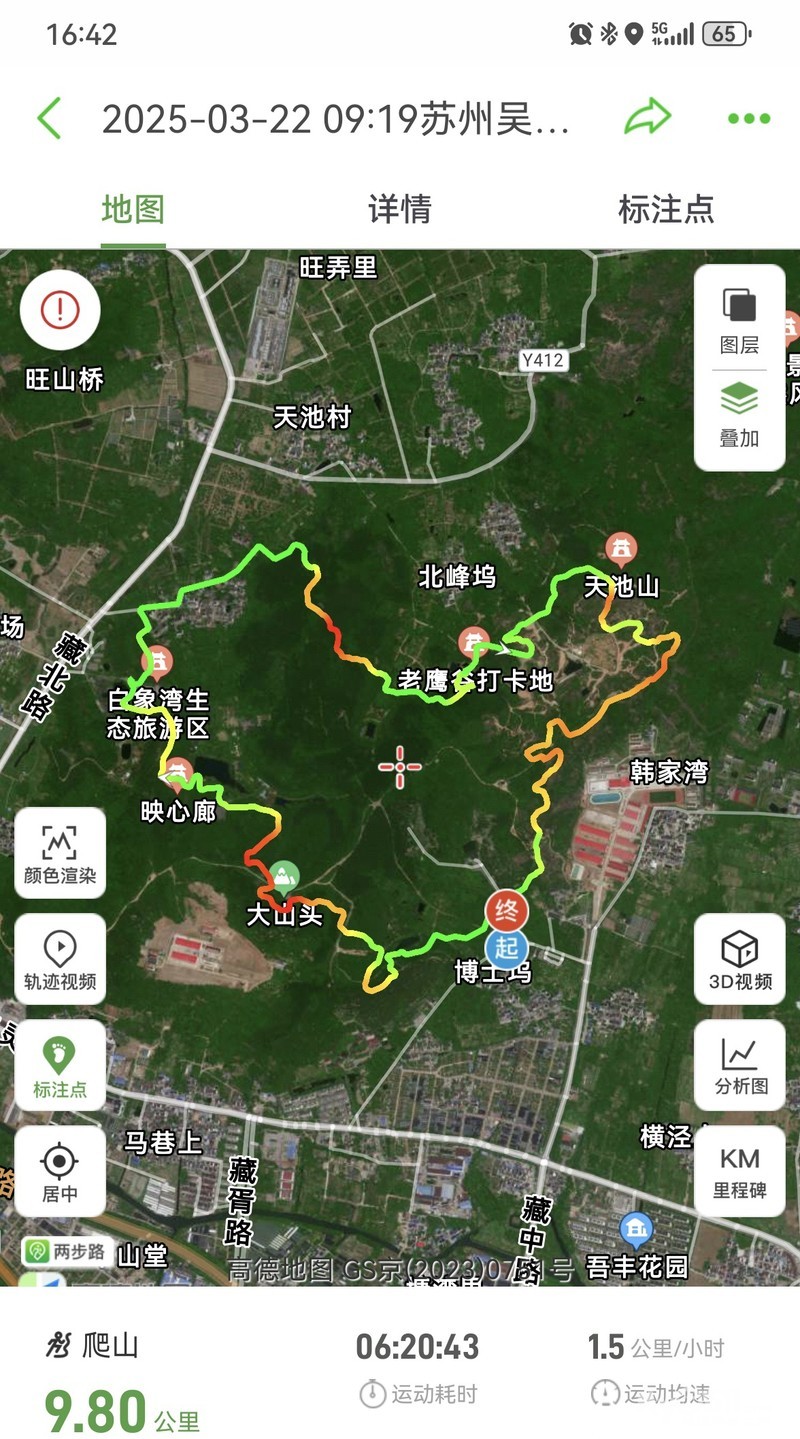Play the 轨迹视频 track video
Screen dimensions: 800x1439
pyautogui.click(x=60, y=959)
